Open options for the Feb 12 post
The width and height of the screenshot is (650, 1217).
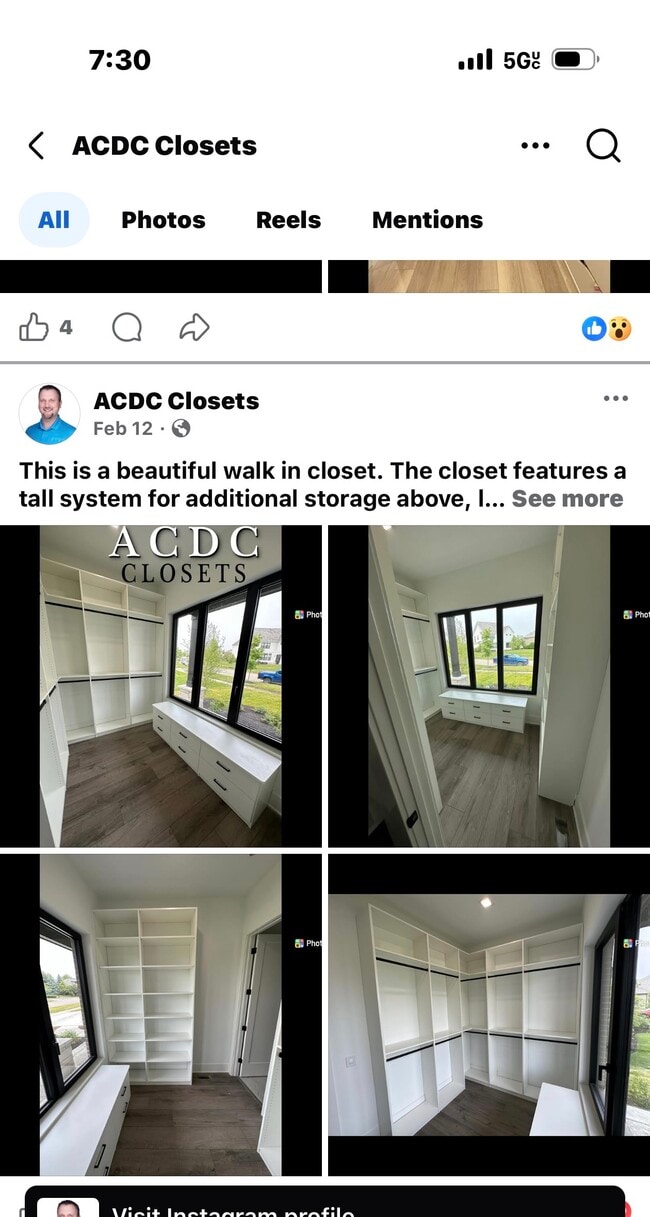[615, 399]
